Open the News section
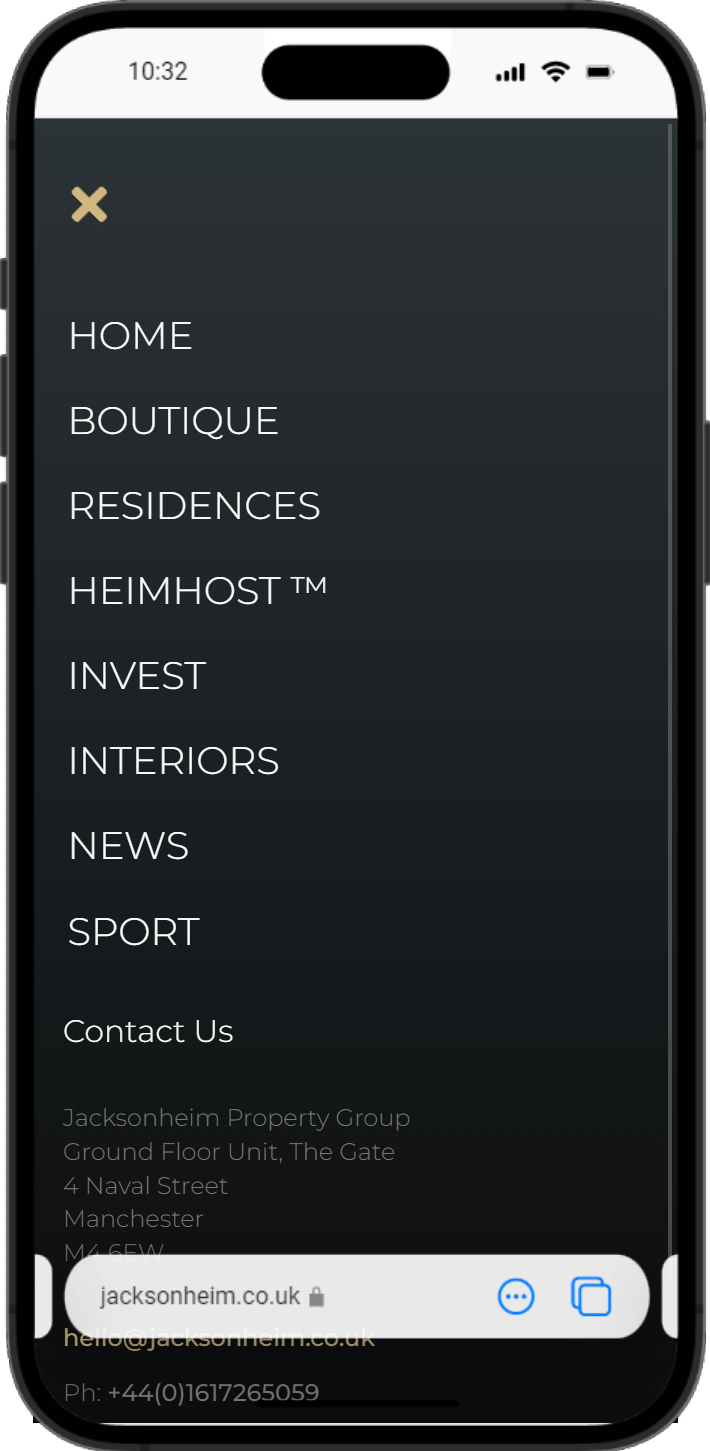This screenshot has width=710, height=1451. (x=128, y=846)
